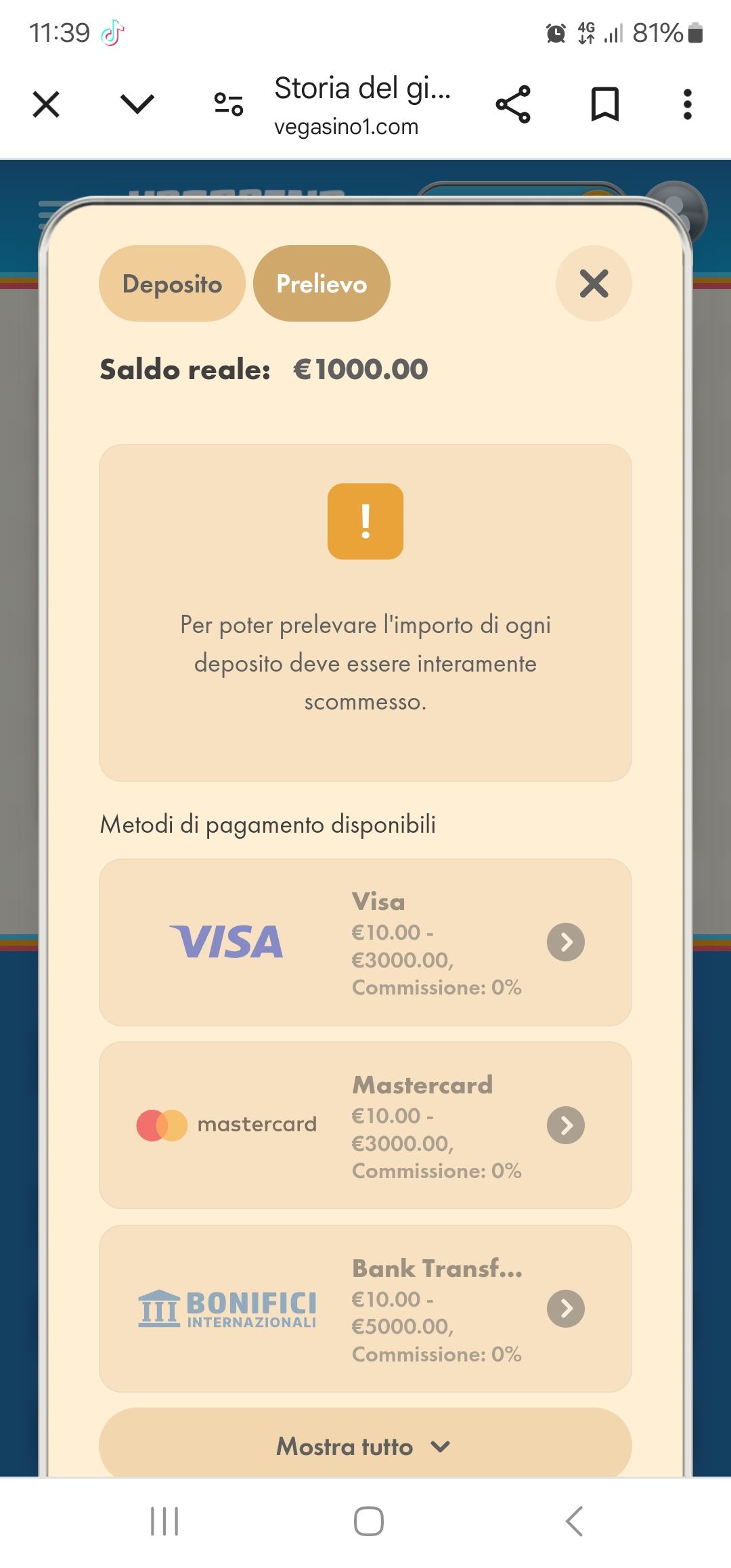Bookmark the vegasino1.com page

pos(604,105)
